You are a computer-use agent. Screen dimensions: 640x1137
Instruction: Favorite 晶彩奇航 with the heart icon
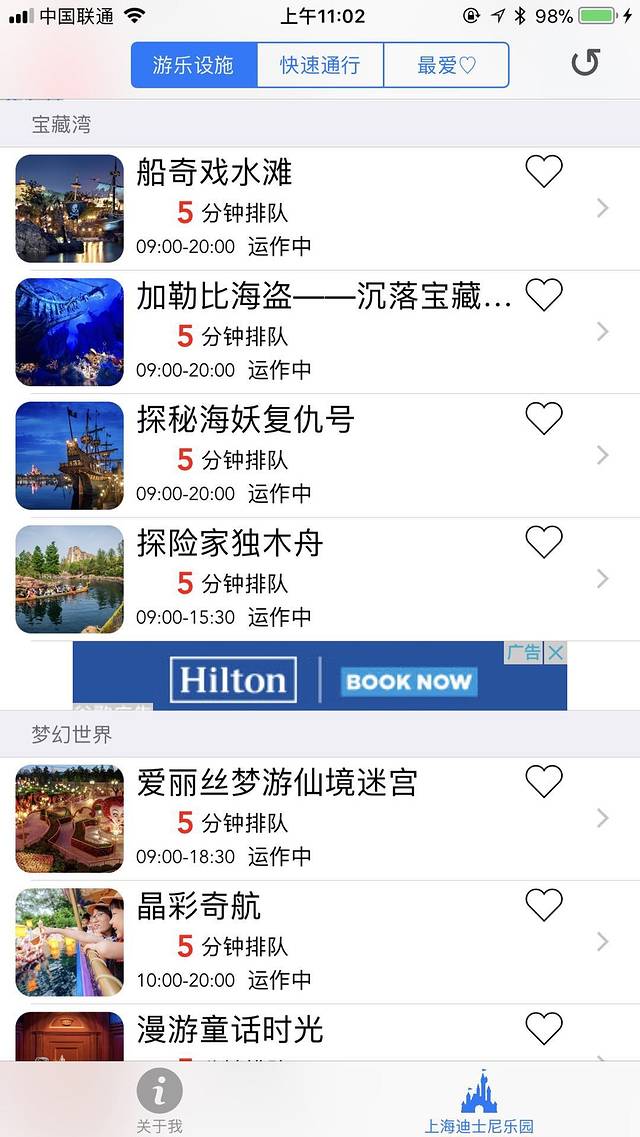[x=544, y=905]
